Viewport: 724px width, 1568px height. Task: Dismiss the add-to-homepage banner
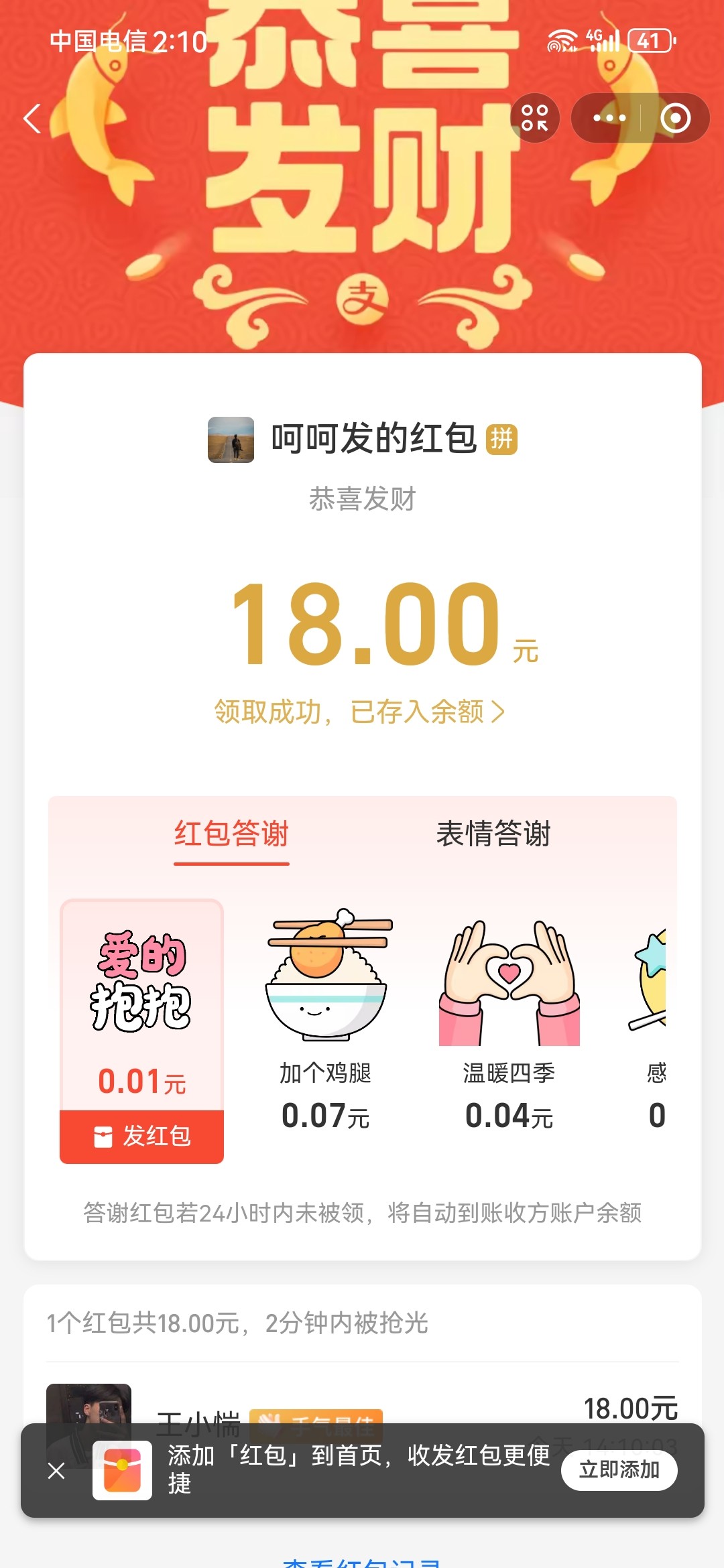[x=57, y=1471]
